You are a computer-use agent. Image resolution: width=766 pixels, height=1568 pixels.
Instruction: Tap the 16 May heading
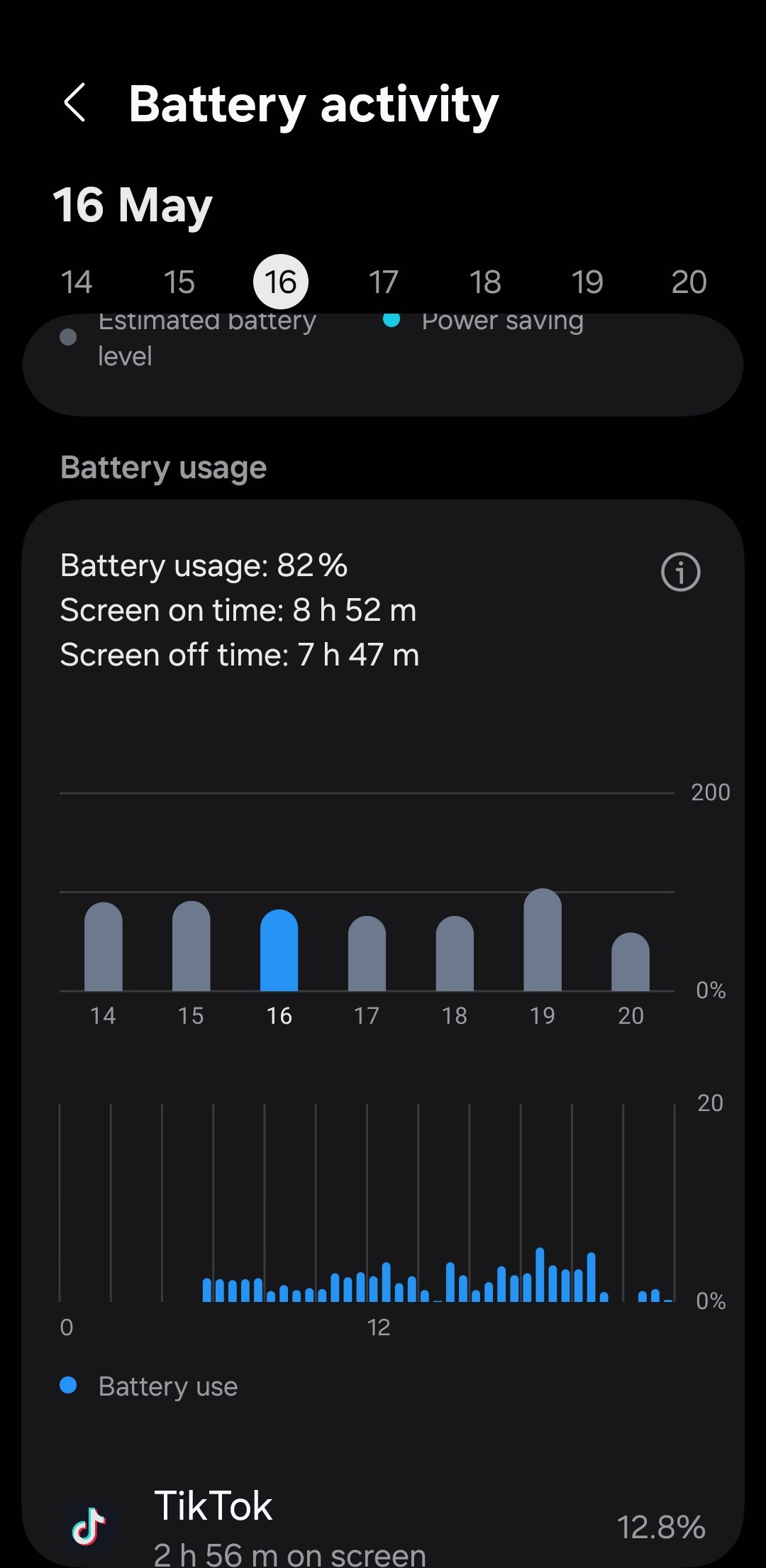coord(133,204)
